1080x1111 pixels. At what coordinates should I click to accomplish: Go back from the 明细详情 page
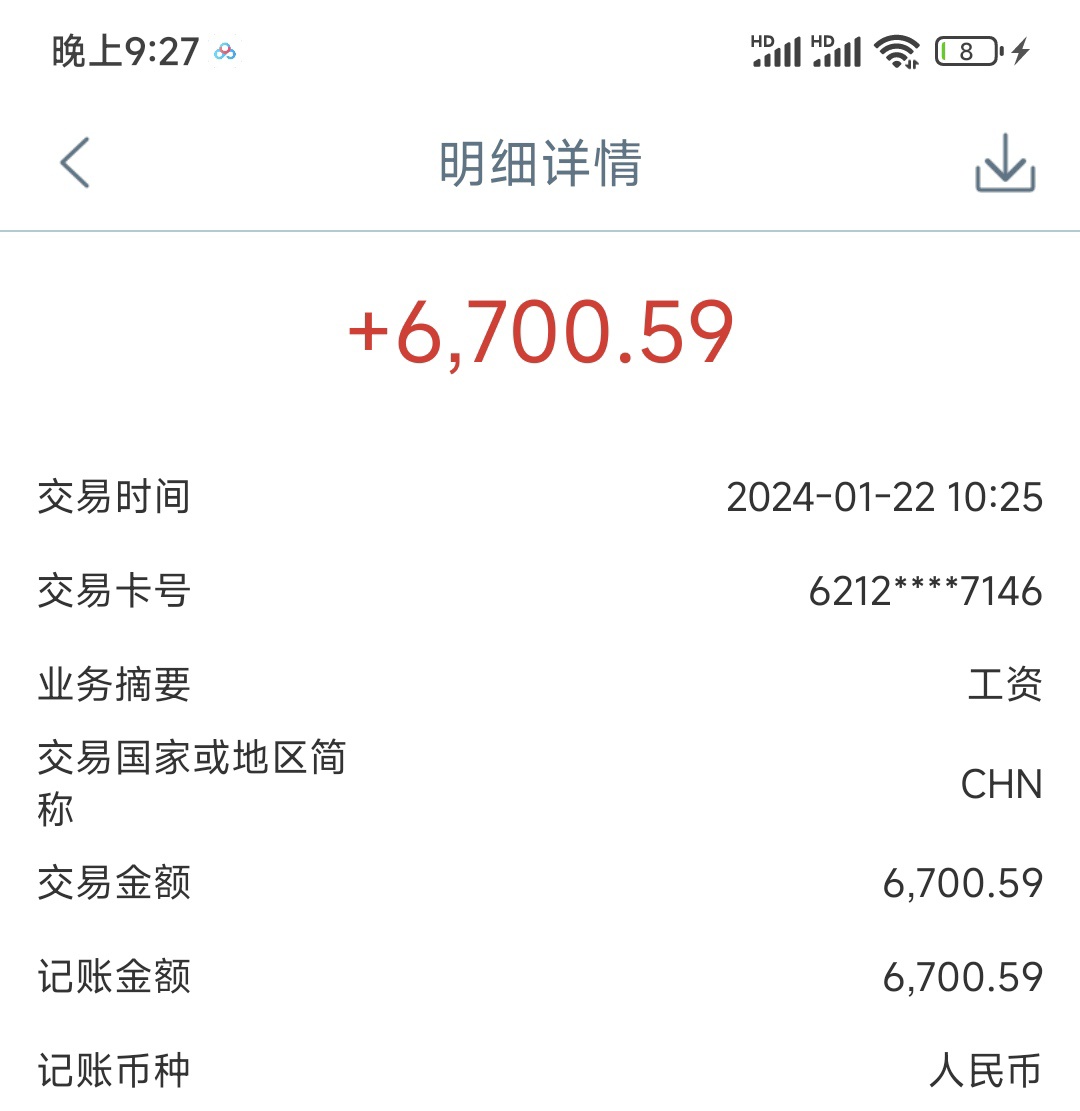[x=75, y=163]
